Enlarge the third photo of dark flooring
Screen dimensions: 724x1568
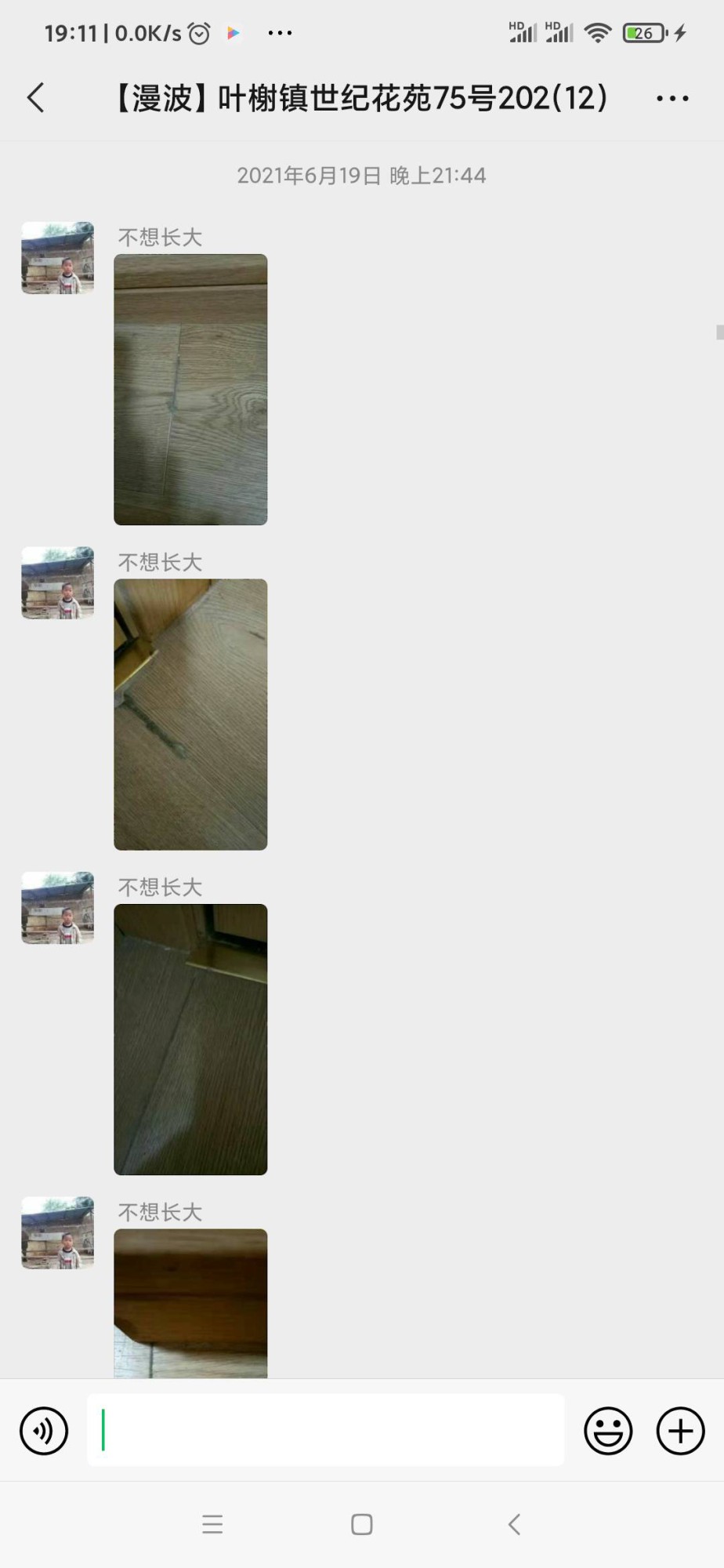(x=190, y=1039)
